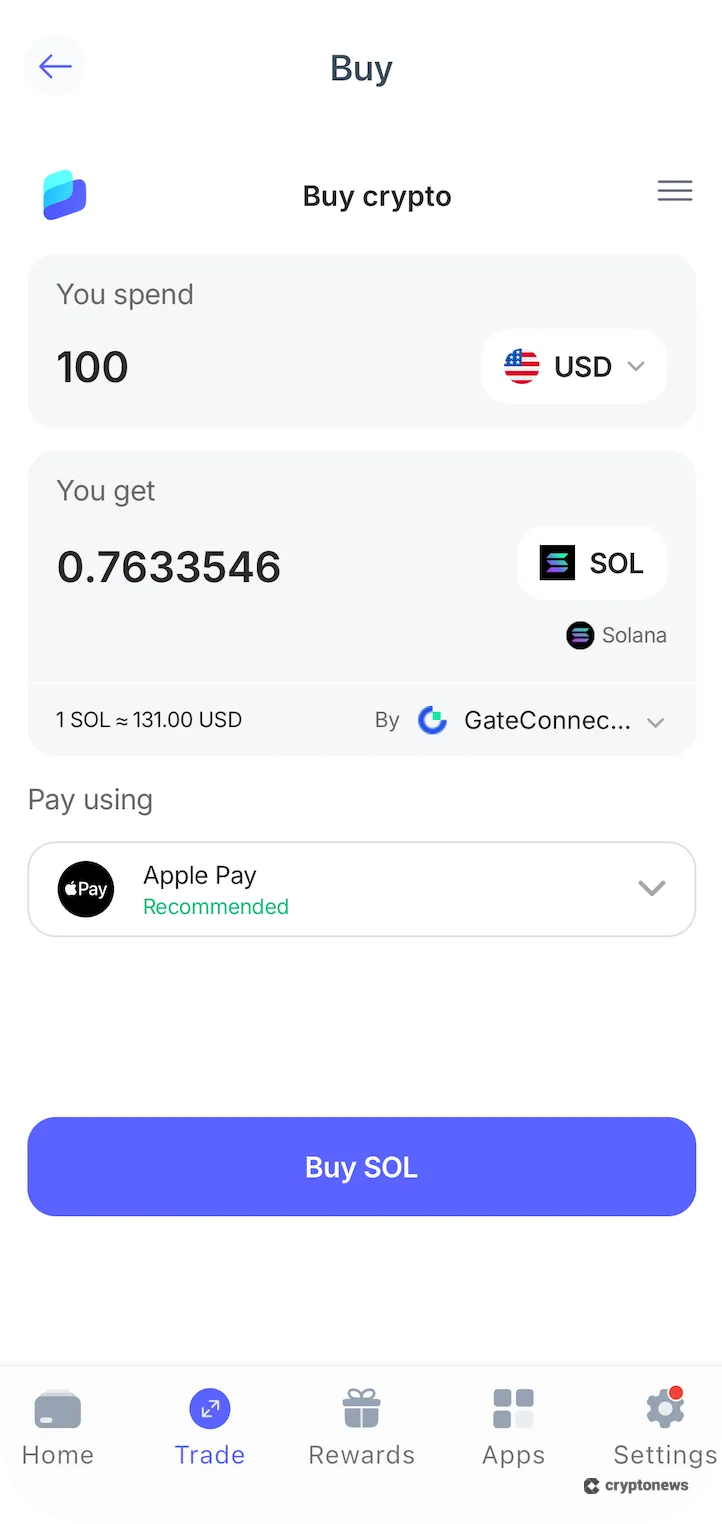Expand the GateConnect provider selector
722x1524 pixels.
point(655,721)
